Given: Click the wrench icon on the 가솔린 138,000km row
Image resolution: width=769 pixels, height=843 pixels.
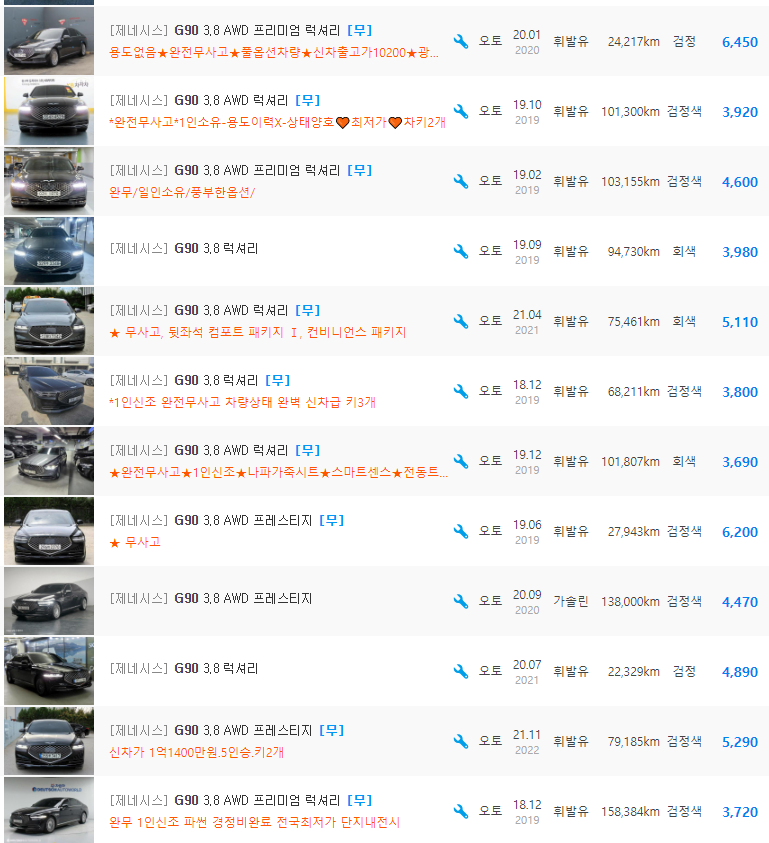Looking at the screenshot, I should pyautogui.click(x=461, y=601).
